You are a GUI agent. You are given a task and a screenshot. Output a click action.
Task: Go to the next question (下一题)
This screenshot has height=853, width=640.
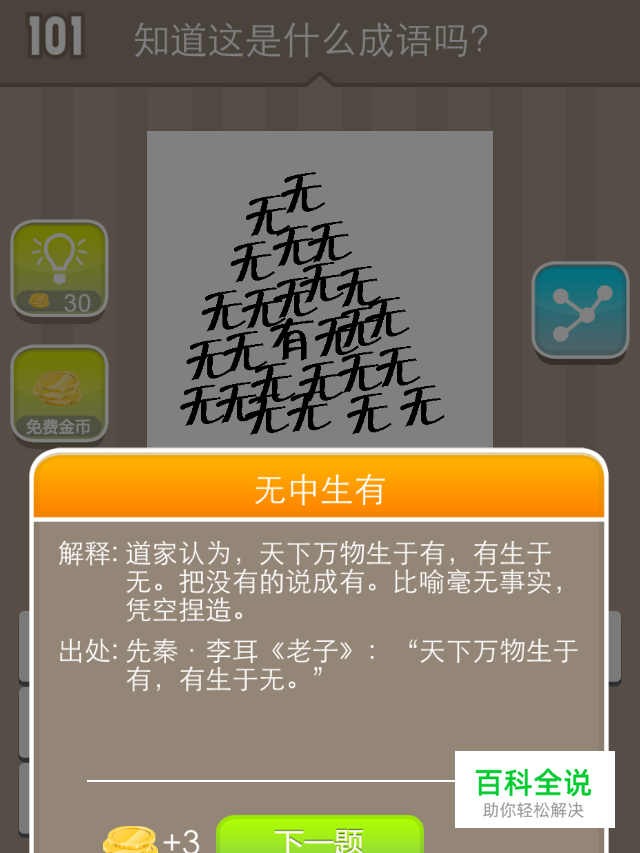click(320, 835)
